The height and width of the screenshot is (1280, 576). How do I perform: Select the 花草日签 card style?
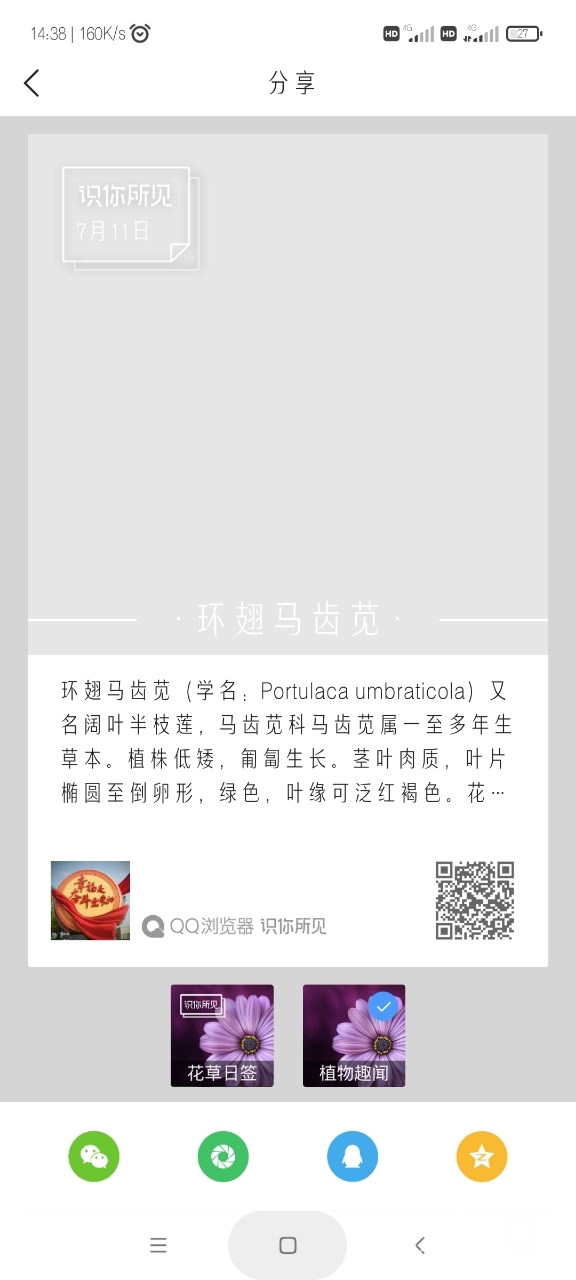222,1036
